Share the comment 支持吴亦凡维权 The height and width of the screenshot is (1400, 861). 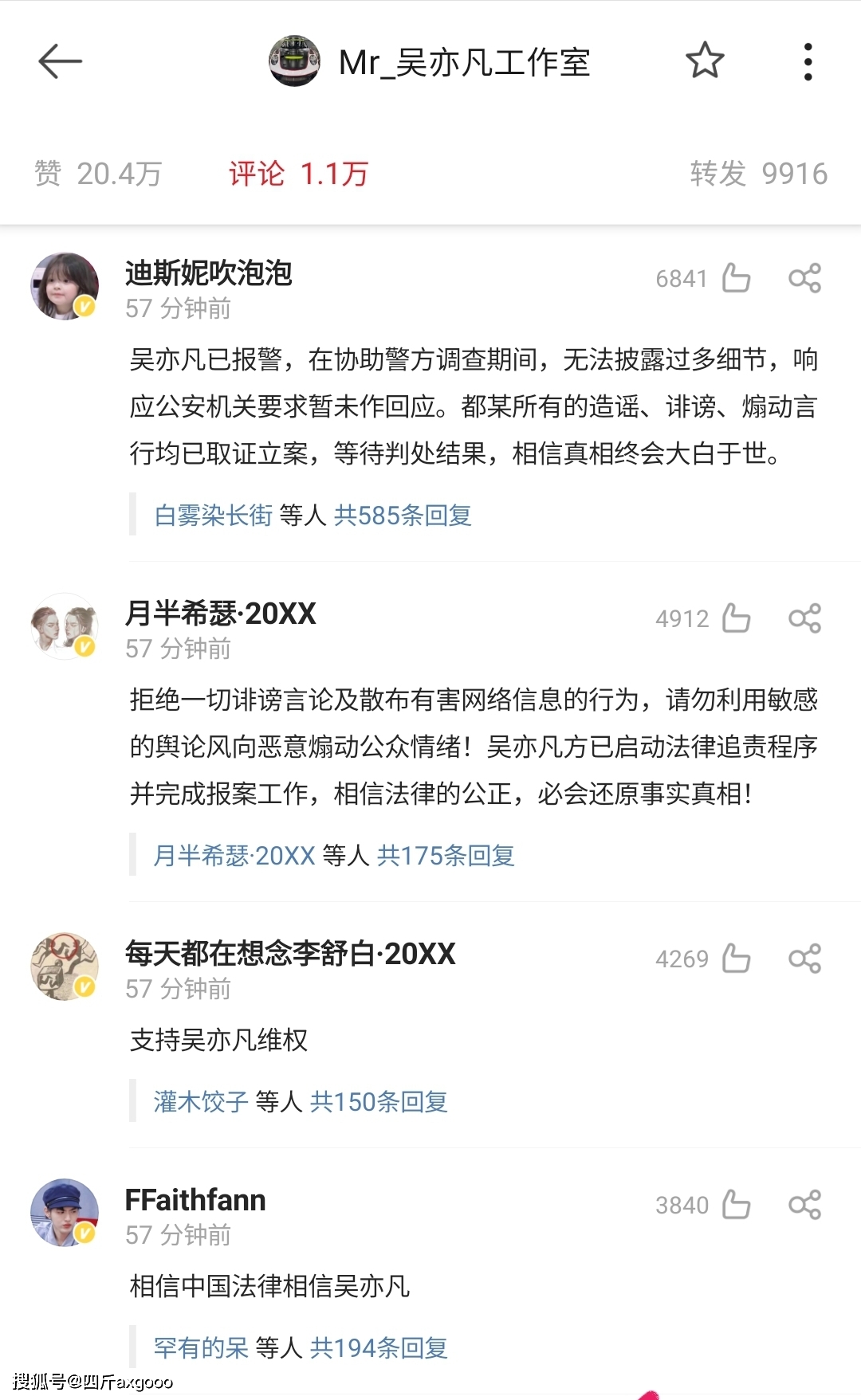[804, 959]
